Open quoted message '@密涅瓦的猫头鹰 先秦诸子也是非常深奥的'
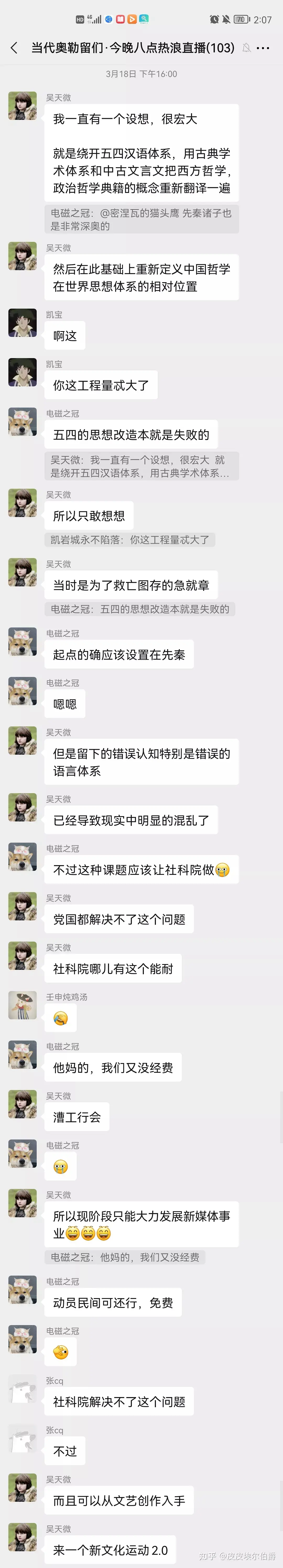 click(x=141, y=219)
